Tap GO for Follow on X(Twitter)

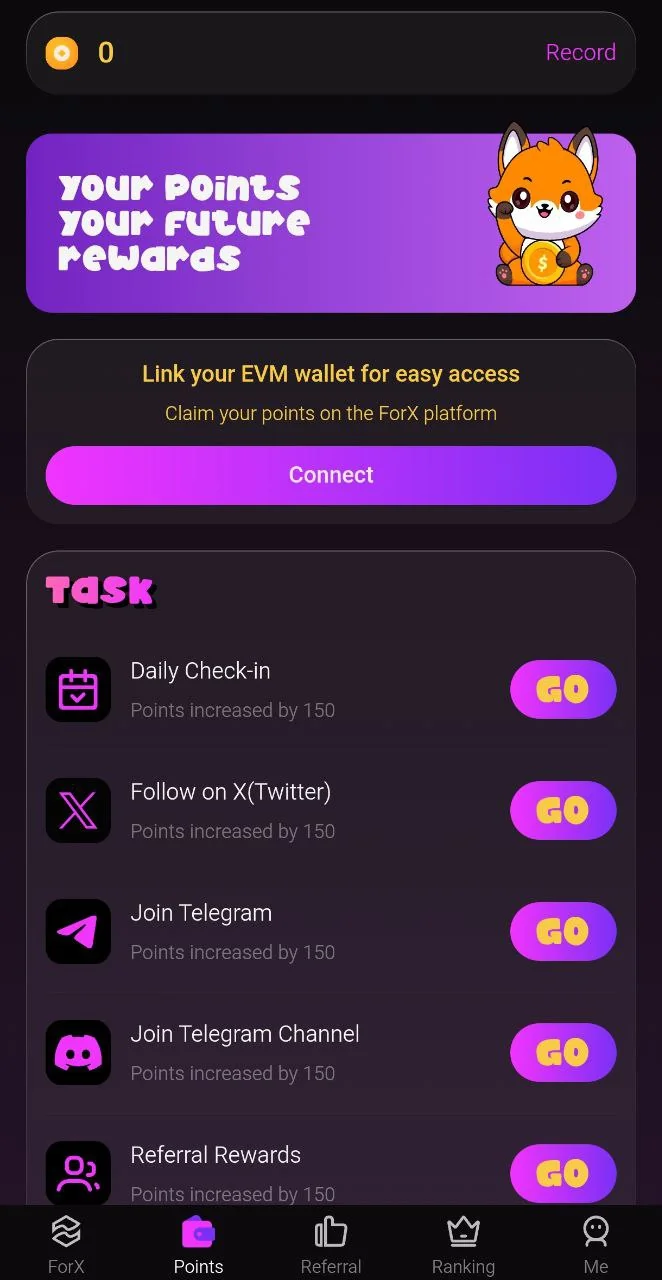pyautogui.click(x=563, y=810)
